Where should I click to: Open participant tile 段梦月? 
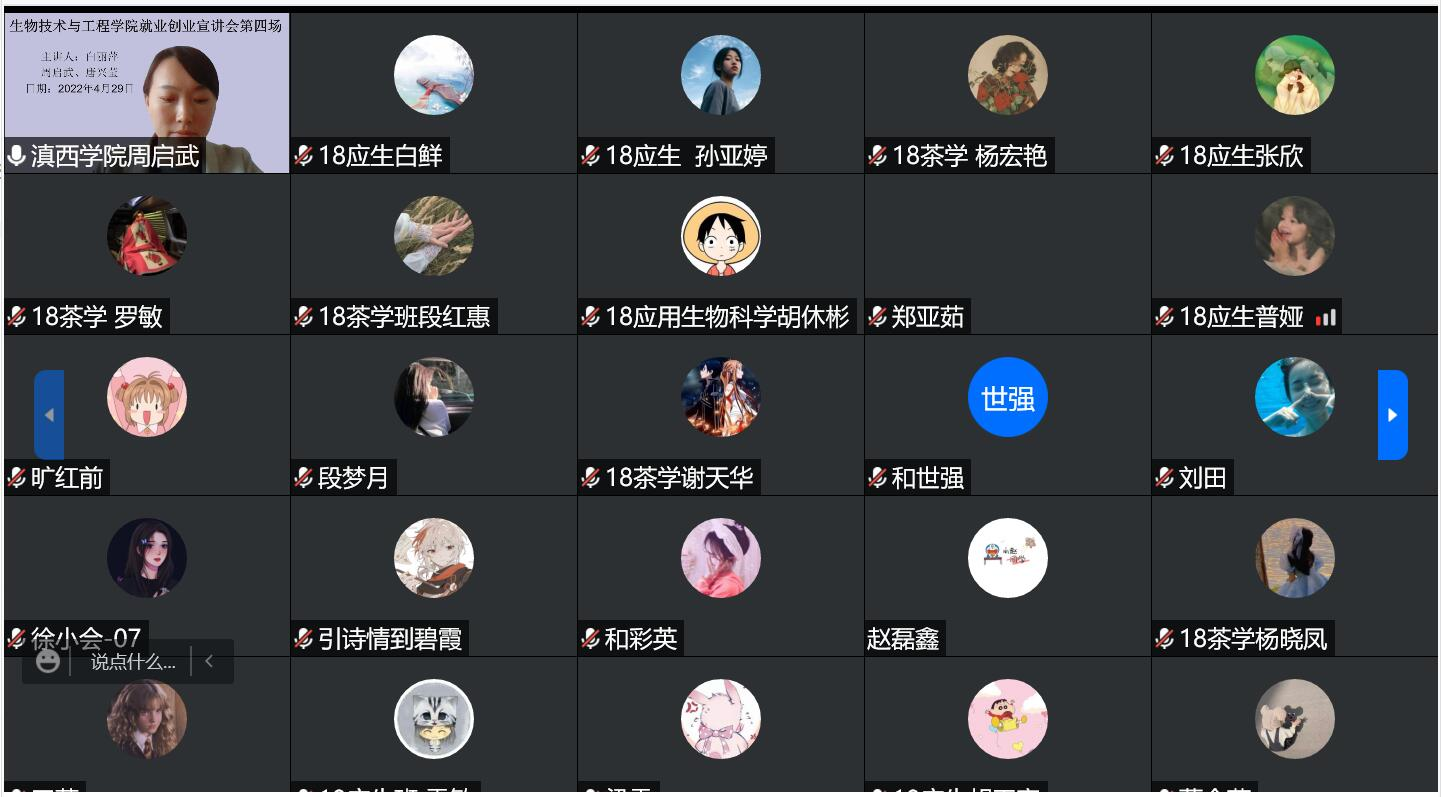[x=433, y=414]
